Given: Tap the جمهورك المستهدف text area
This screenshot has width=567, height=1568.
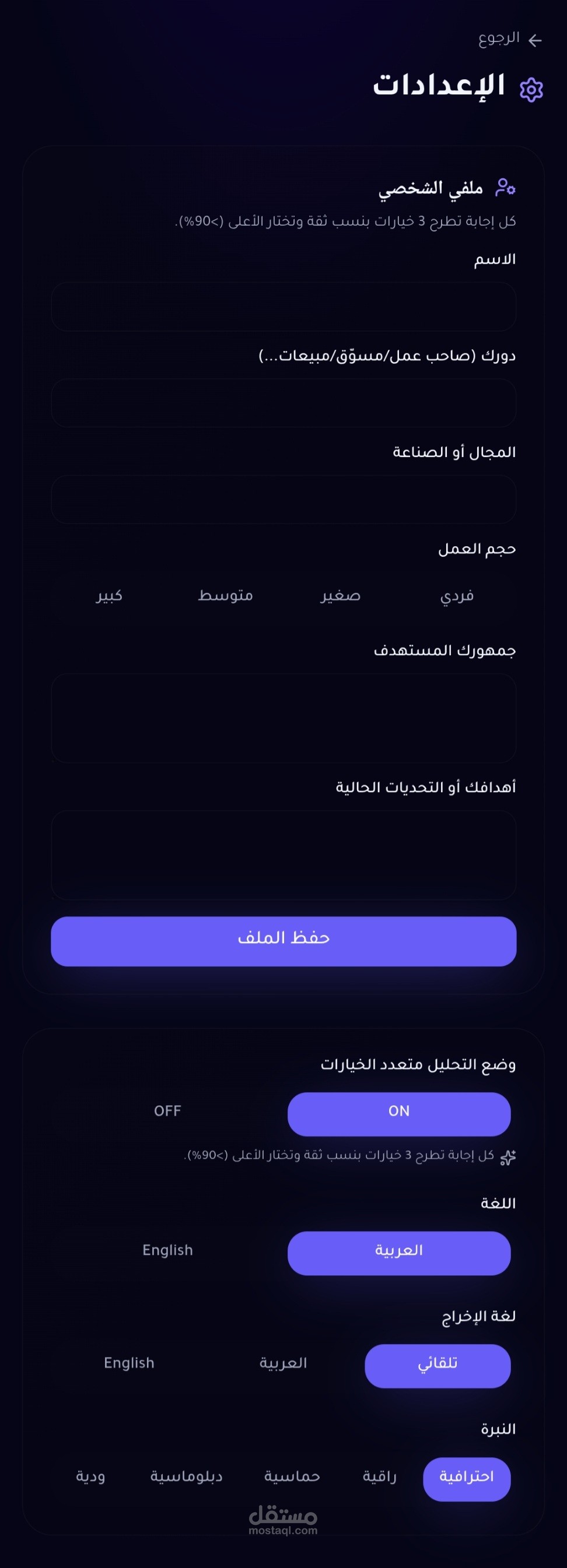Looking at the screenshot, I should (284, 718).
